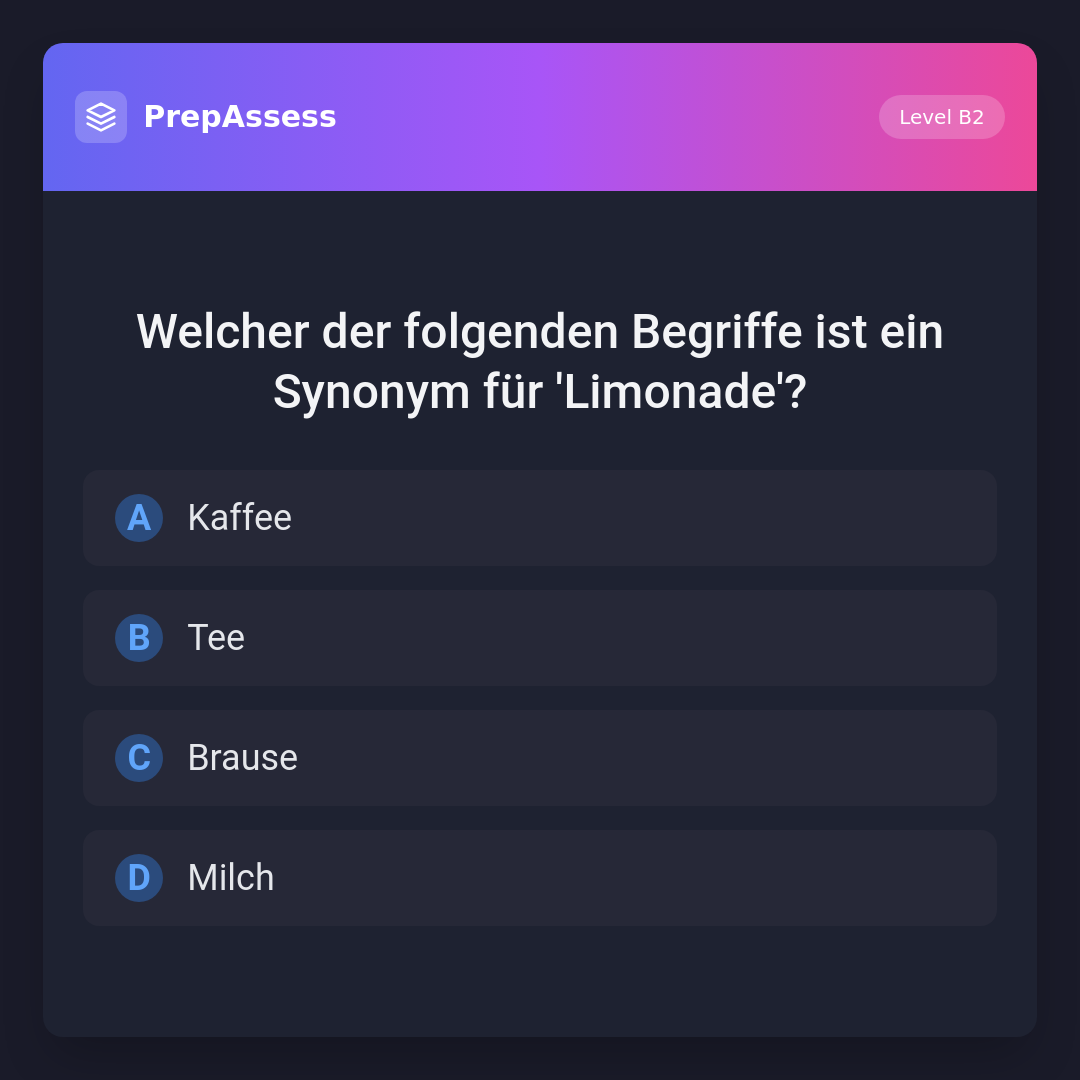Mark answer D, Milch

point(540,878)
